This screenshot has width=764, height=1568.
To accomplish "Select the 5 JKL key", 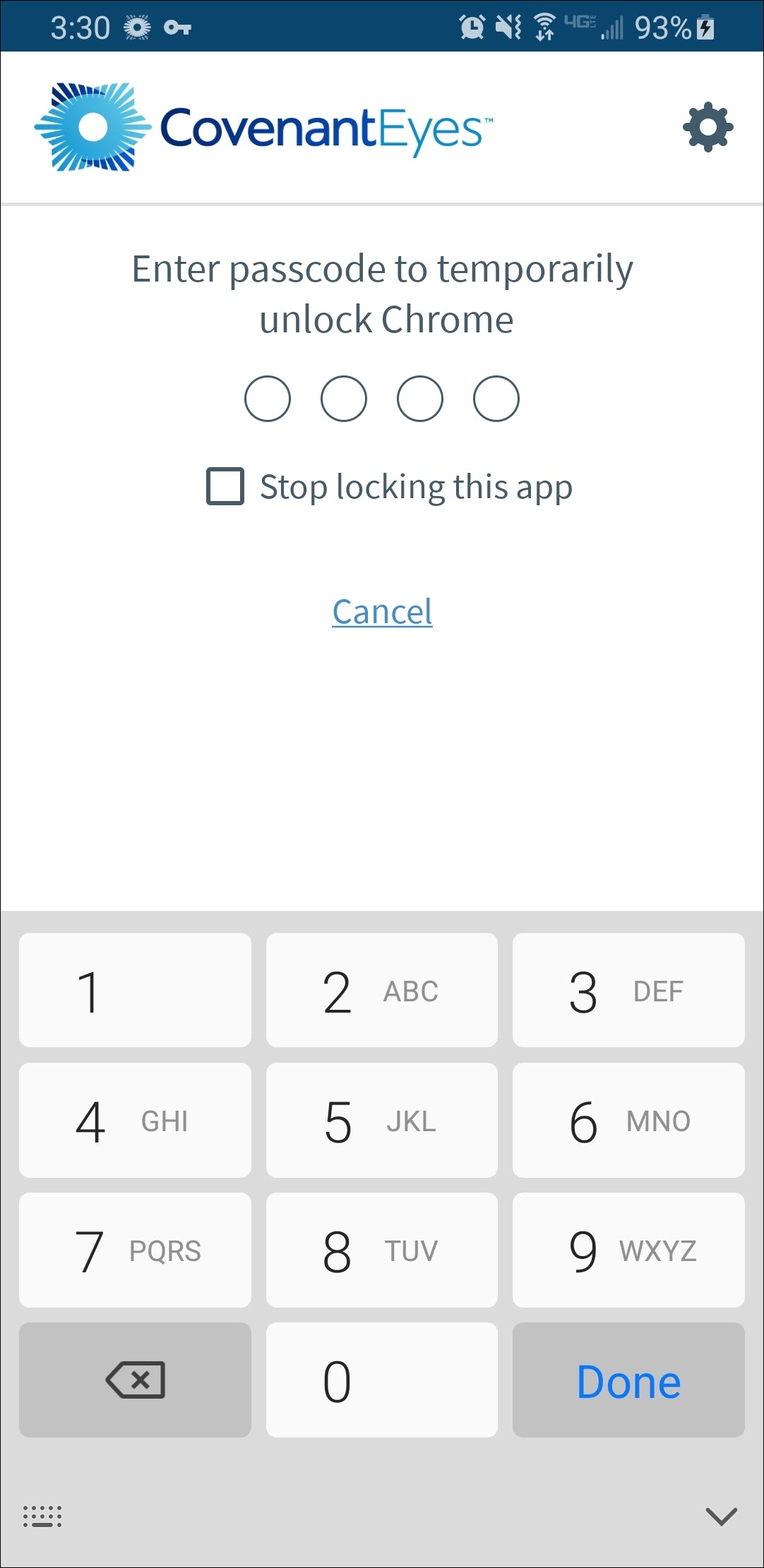I will 382,1120.
